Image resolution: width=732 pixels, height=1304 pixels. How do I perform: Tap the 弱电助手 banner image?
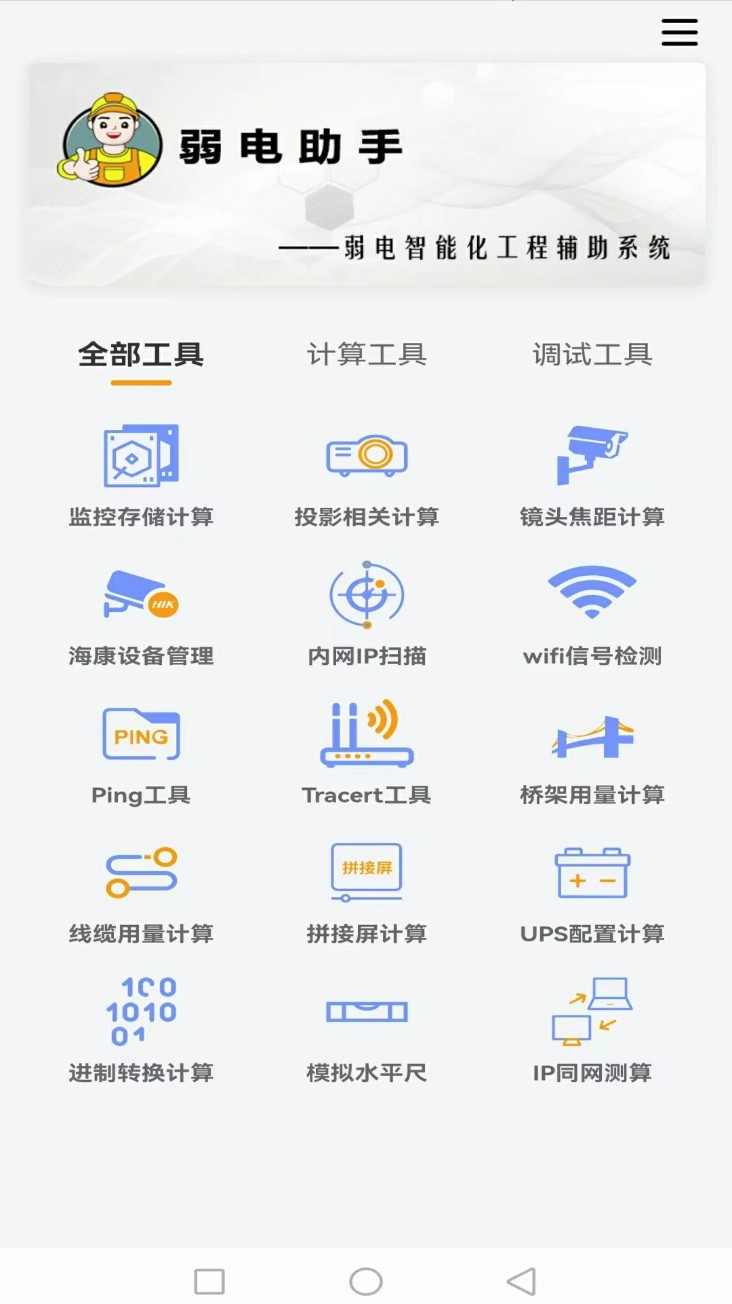coord(366,173)
